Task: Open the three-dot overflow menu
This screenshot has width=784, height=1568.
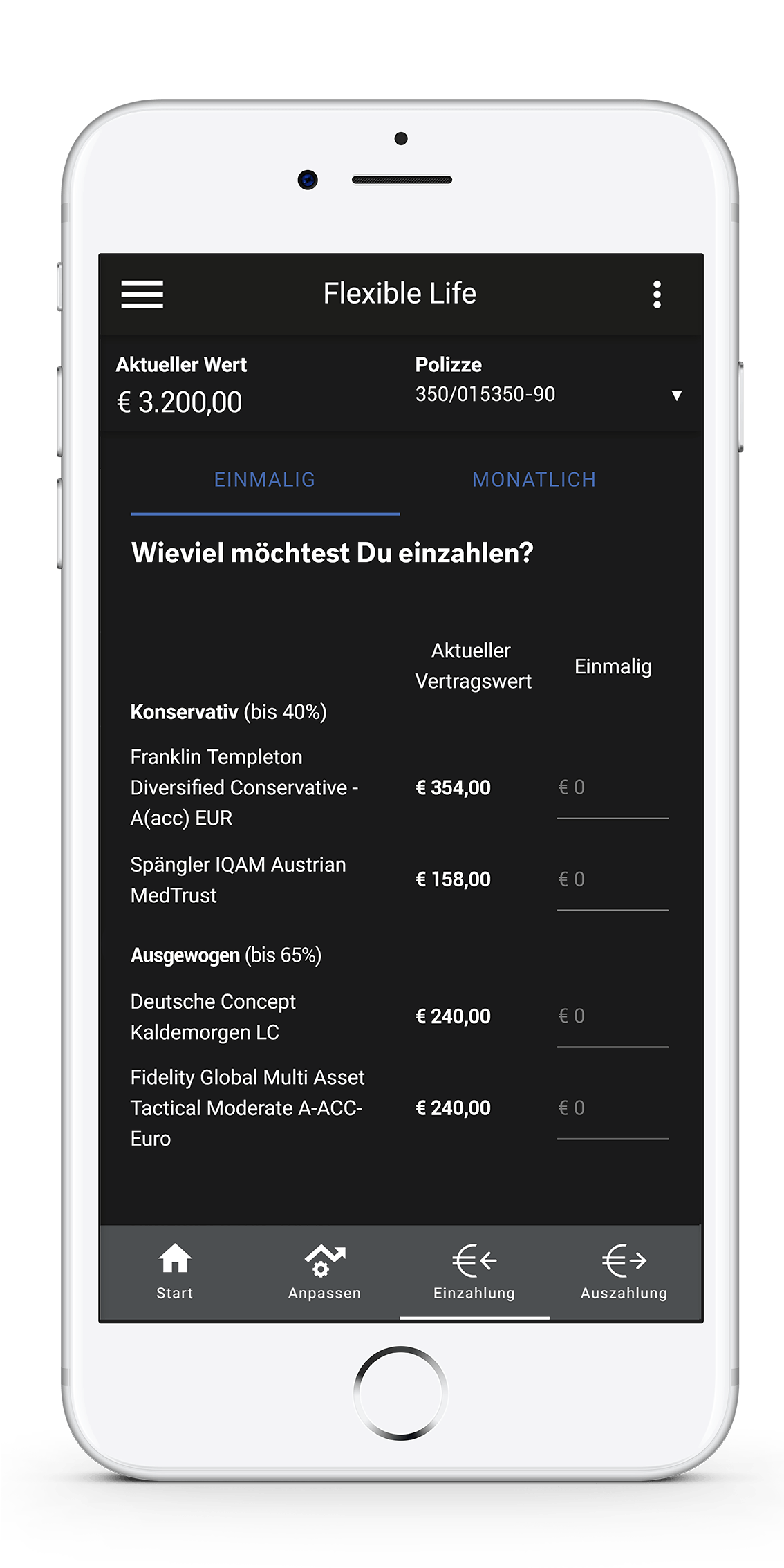Action: [x=657, y=295]
